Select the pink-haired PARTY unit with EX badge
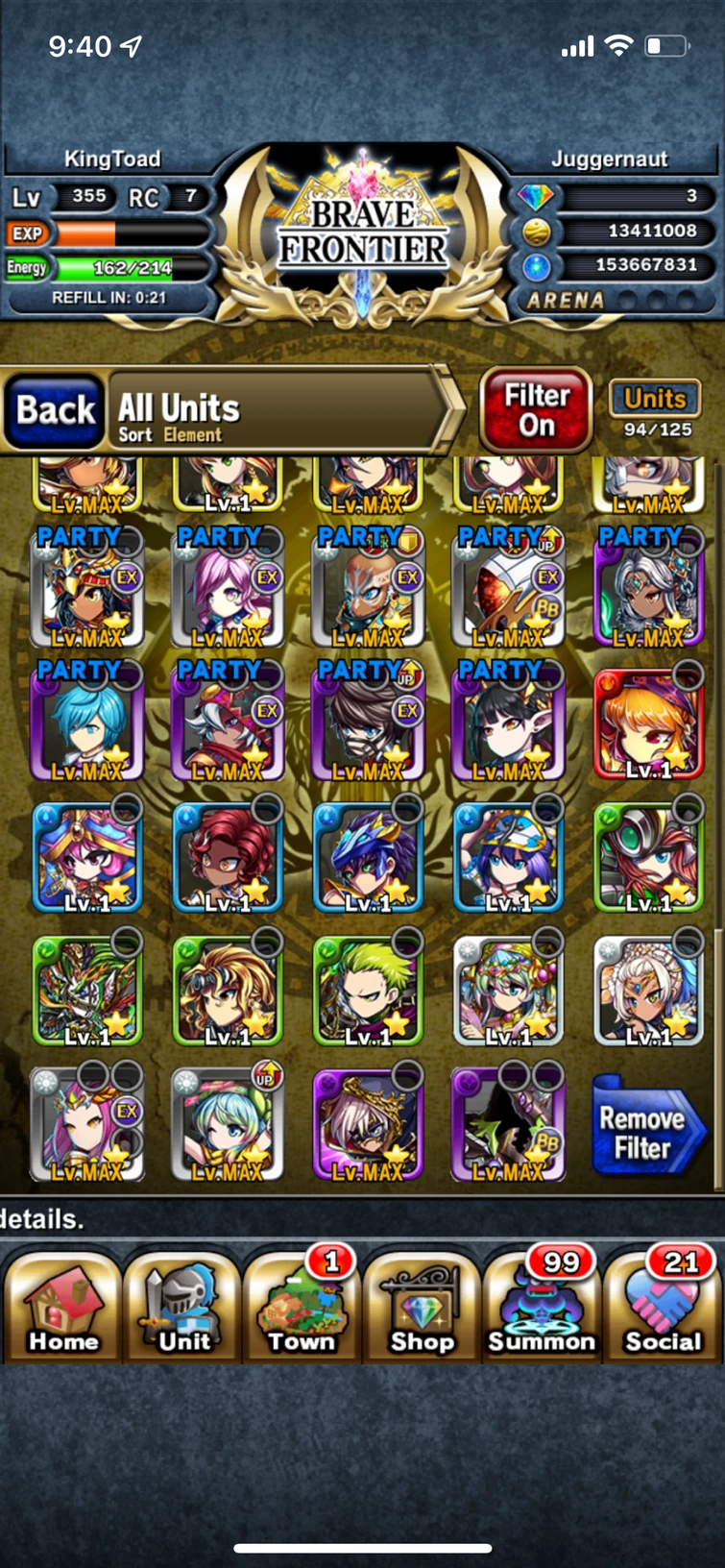 click(228, 588)
